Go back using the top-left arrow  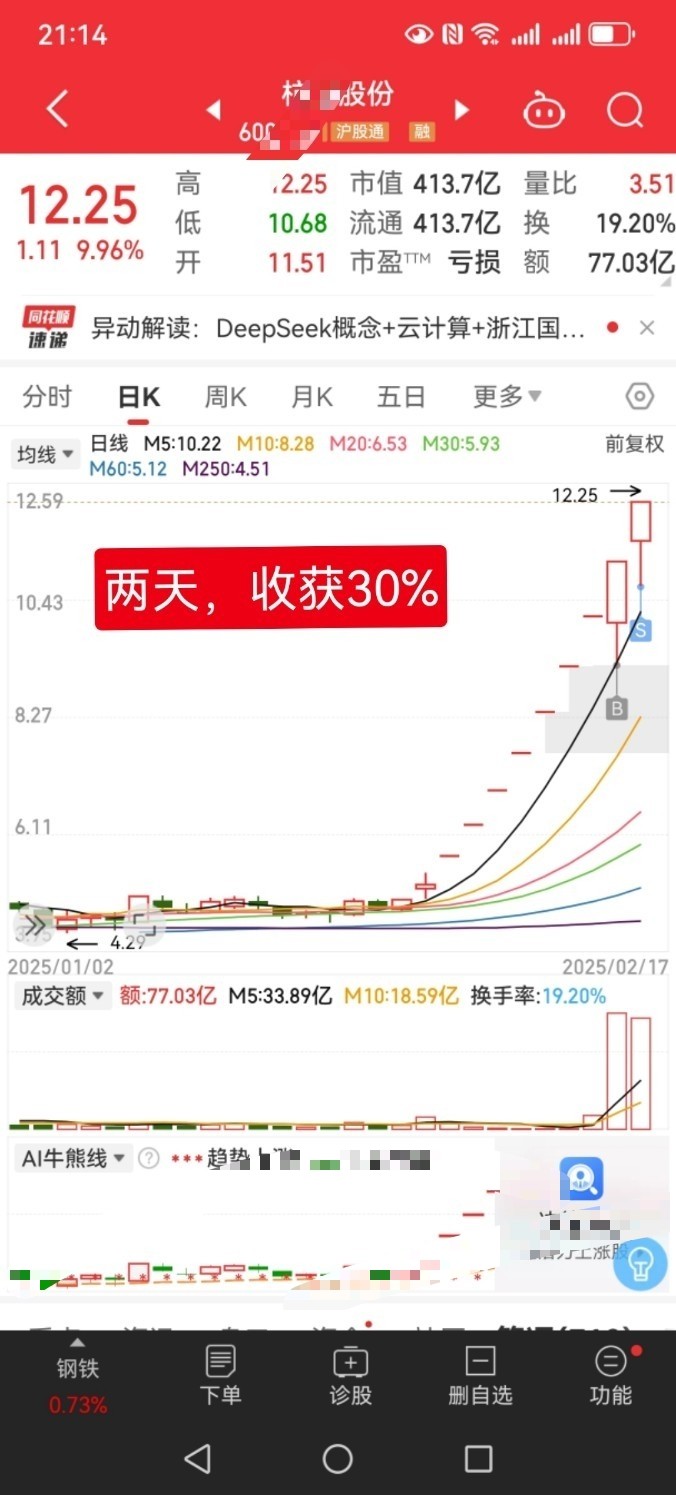point(58,109)
